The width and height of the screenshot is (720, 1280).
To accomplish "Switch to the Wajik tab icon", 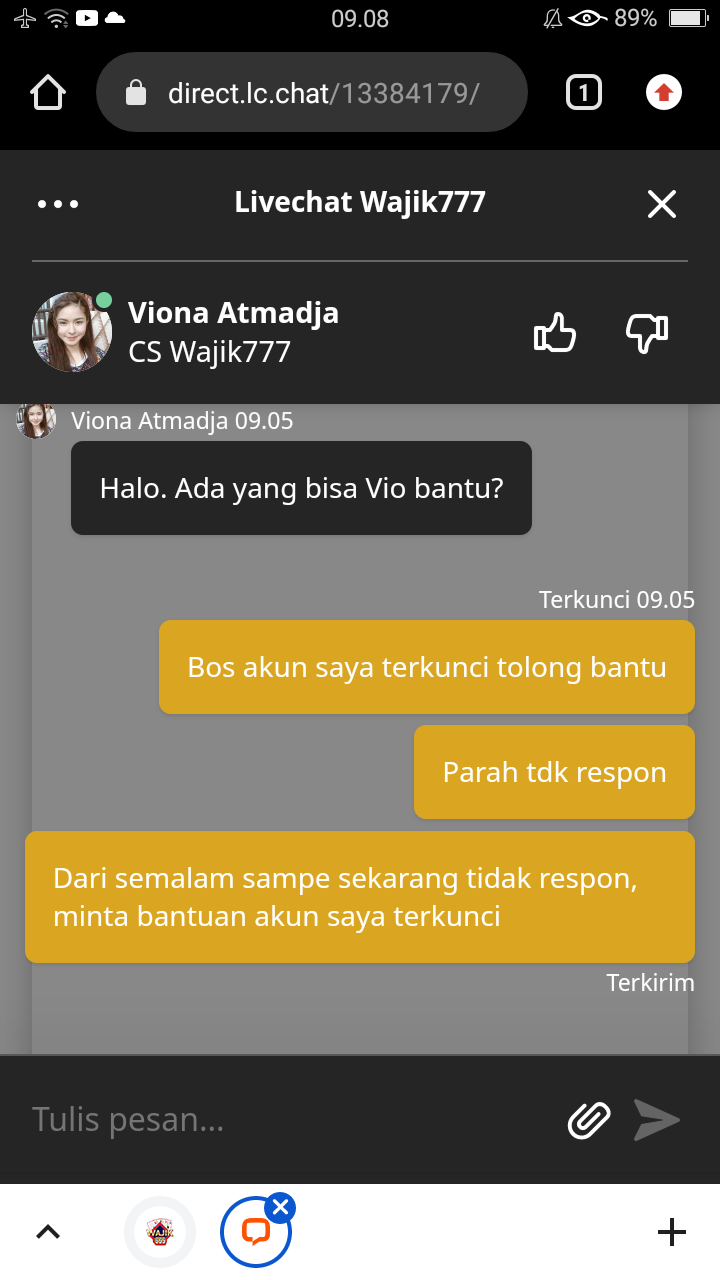I will [160, 1232].
